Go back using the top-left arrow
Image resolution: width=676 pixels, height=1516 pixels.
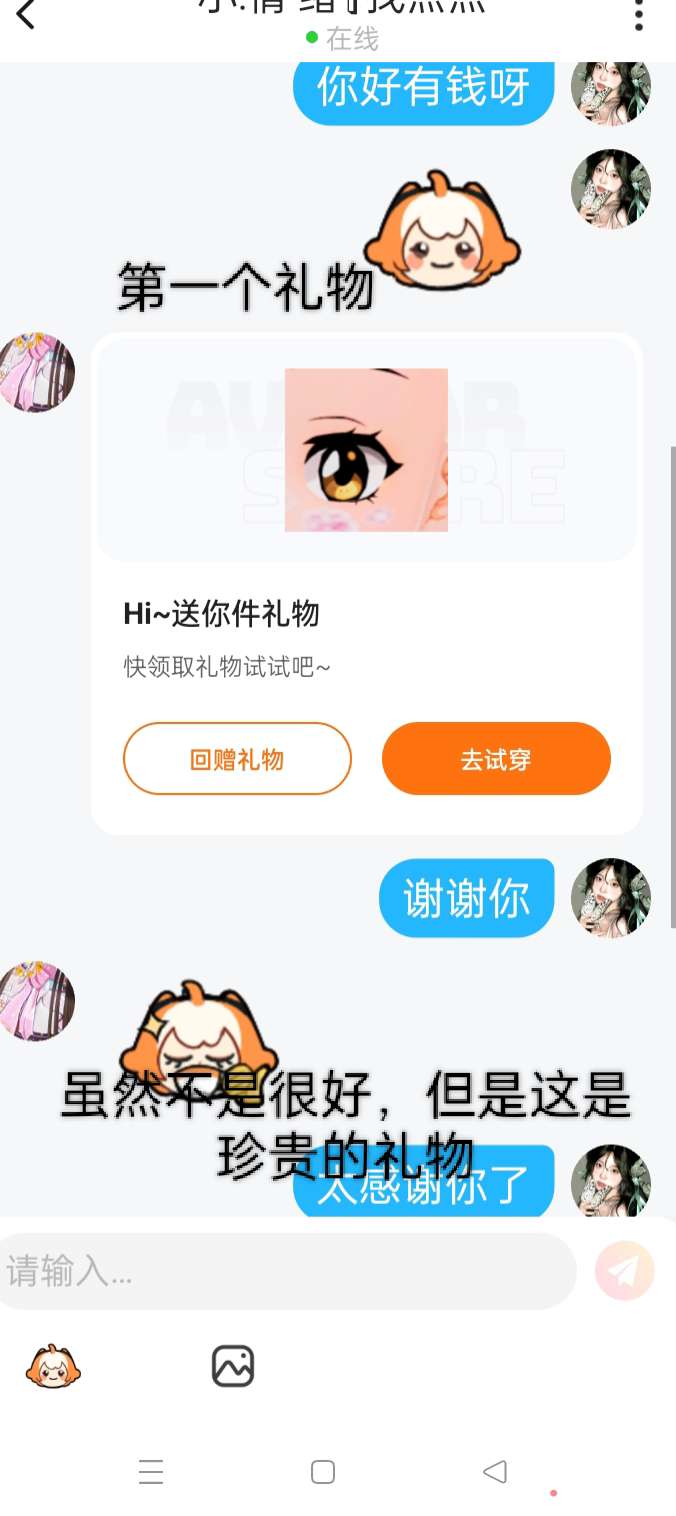point(26,16)
